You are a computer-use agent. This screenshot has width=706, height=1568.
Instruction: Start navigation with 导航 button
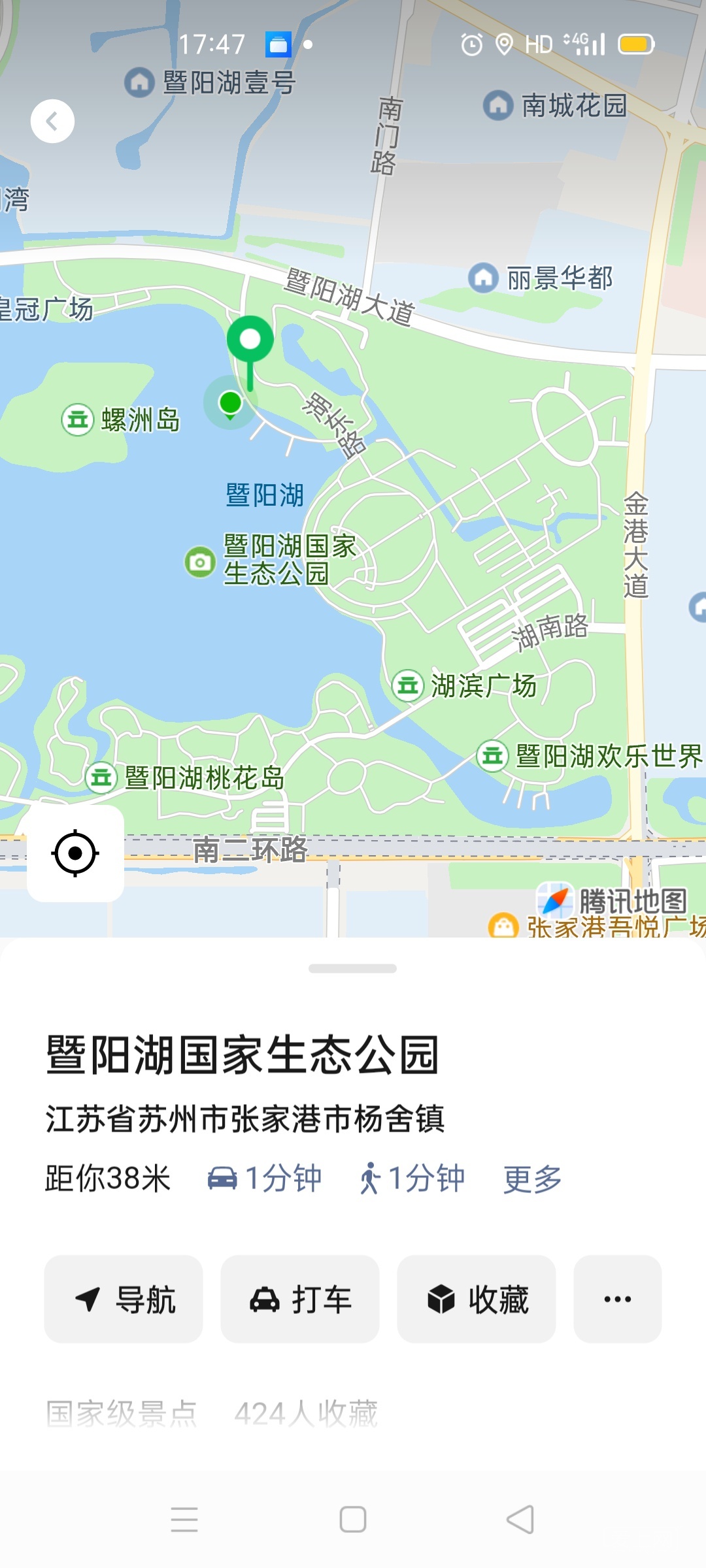[124, 1299]
